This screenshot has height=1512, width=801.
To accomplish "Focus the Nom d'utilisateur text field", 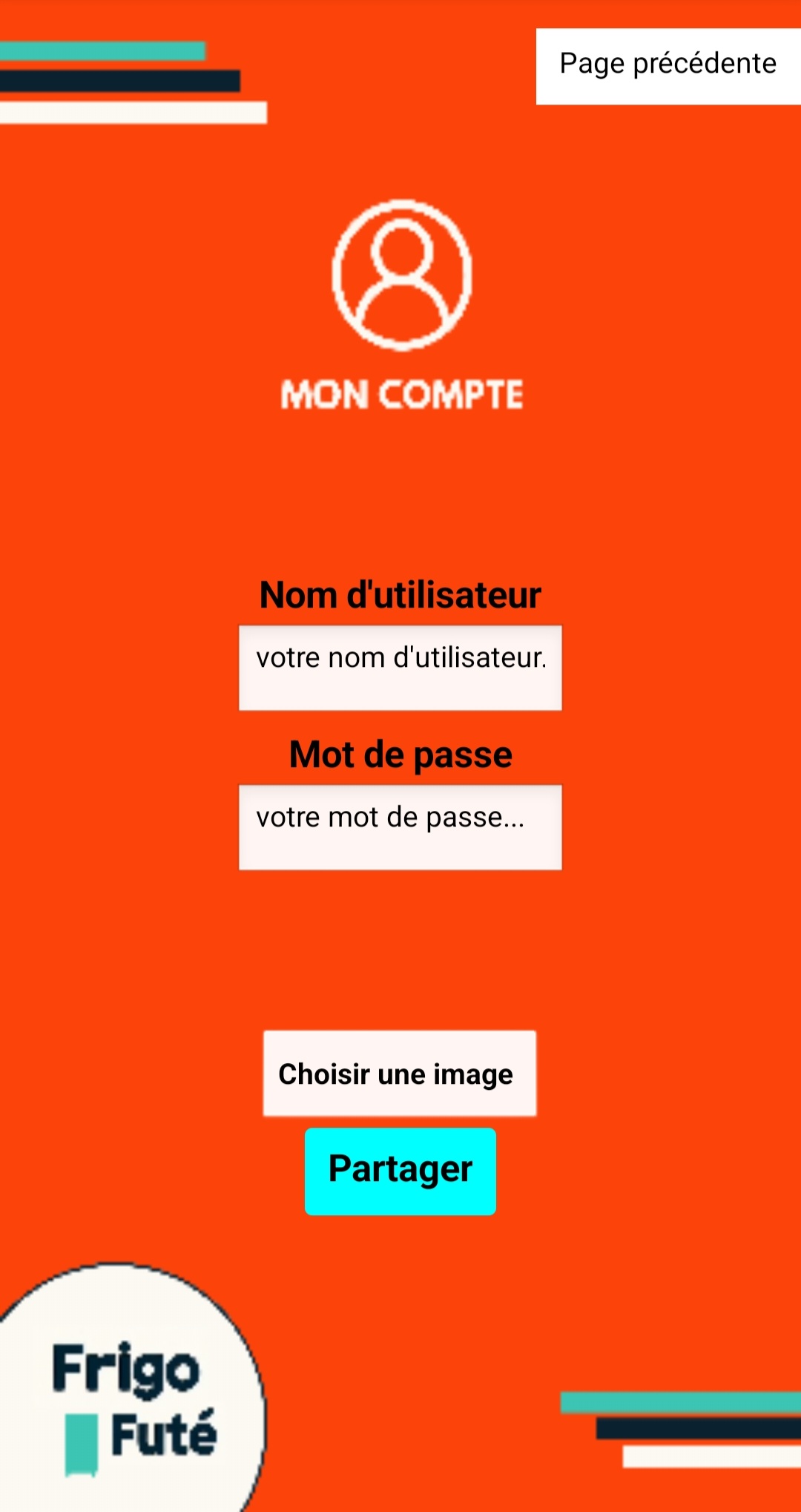I will coord(400,668).
